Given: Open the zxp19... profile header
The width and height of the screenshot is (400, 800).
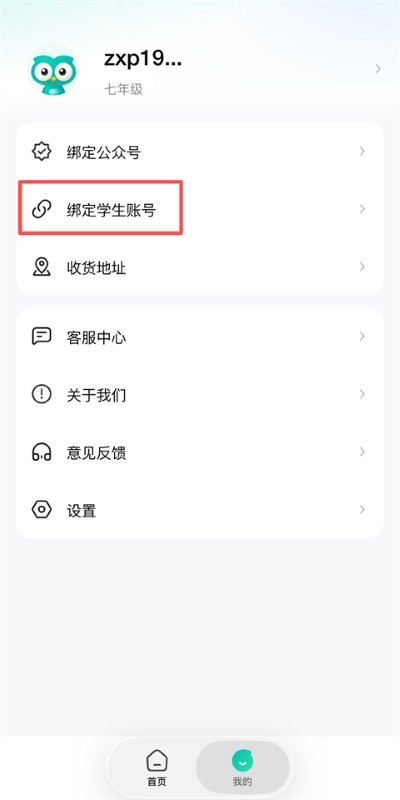Looking at the screenshot, I should 200,69.
